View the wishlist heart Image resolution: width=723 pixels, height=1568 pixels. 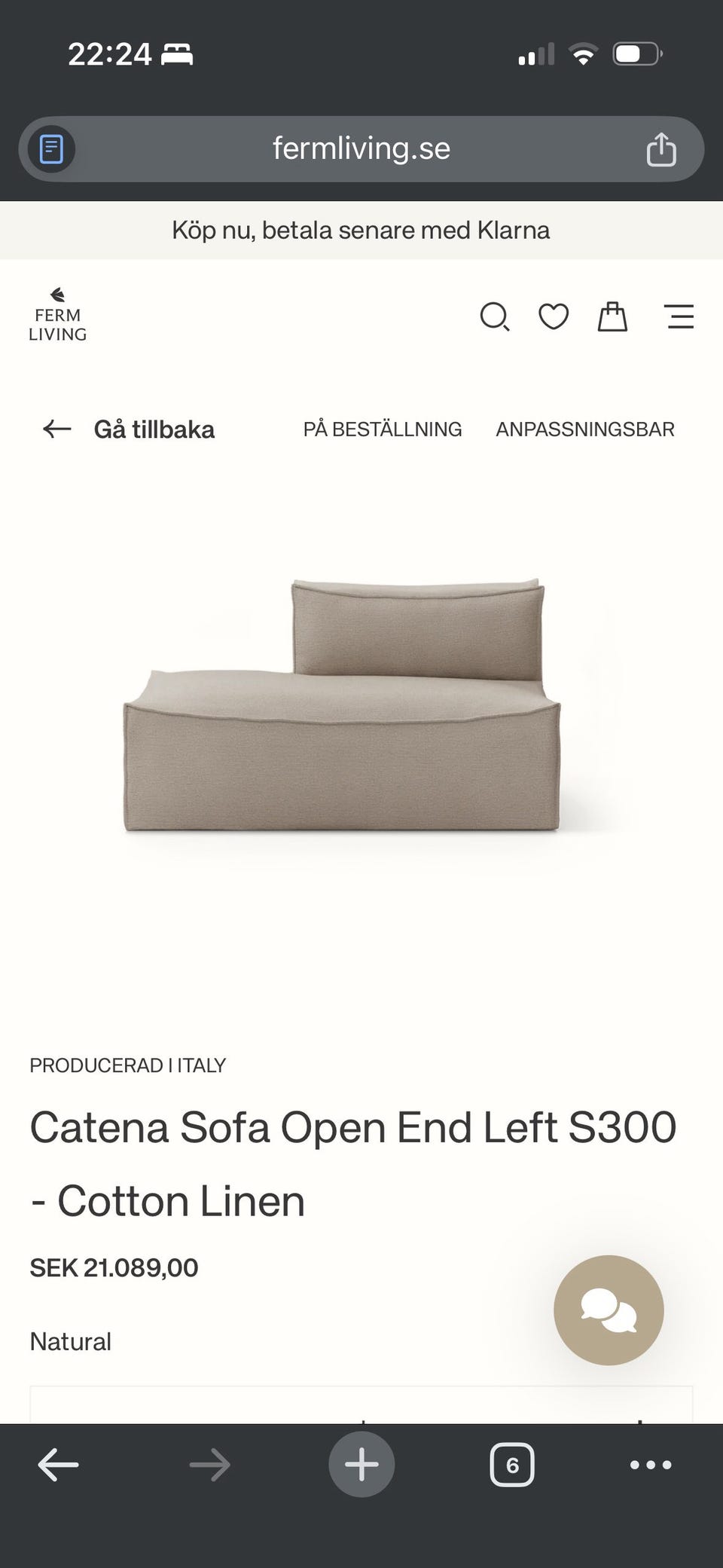[x=554, y=317]
